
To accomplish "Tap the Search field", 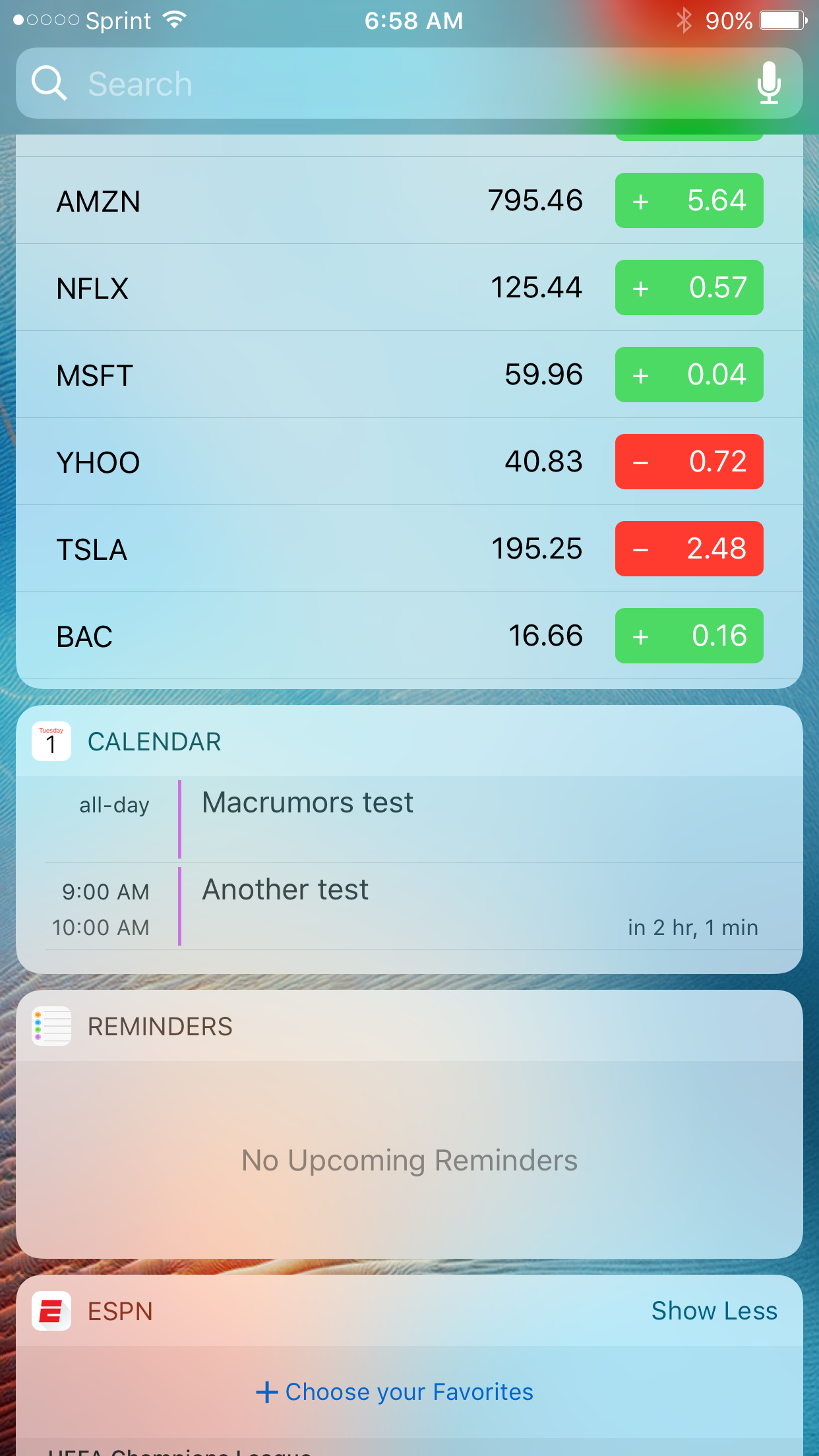I will click(409, 83).
